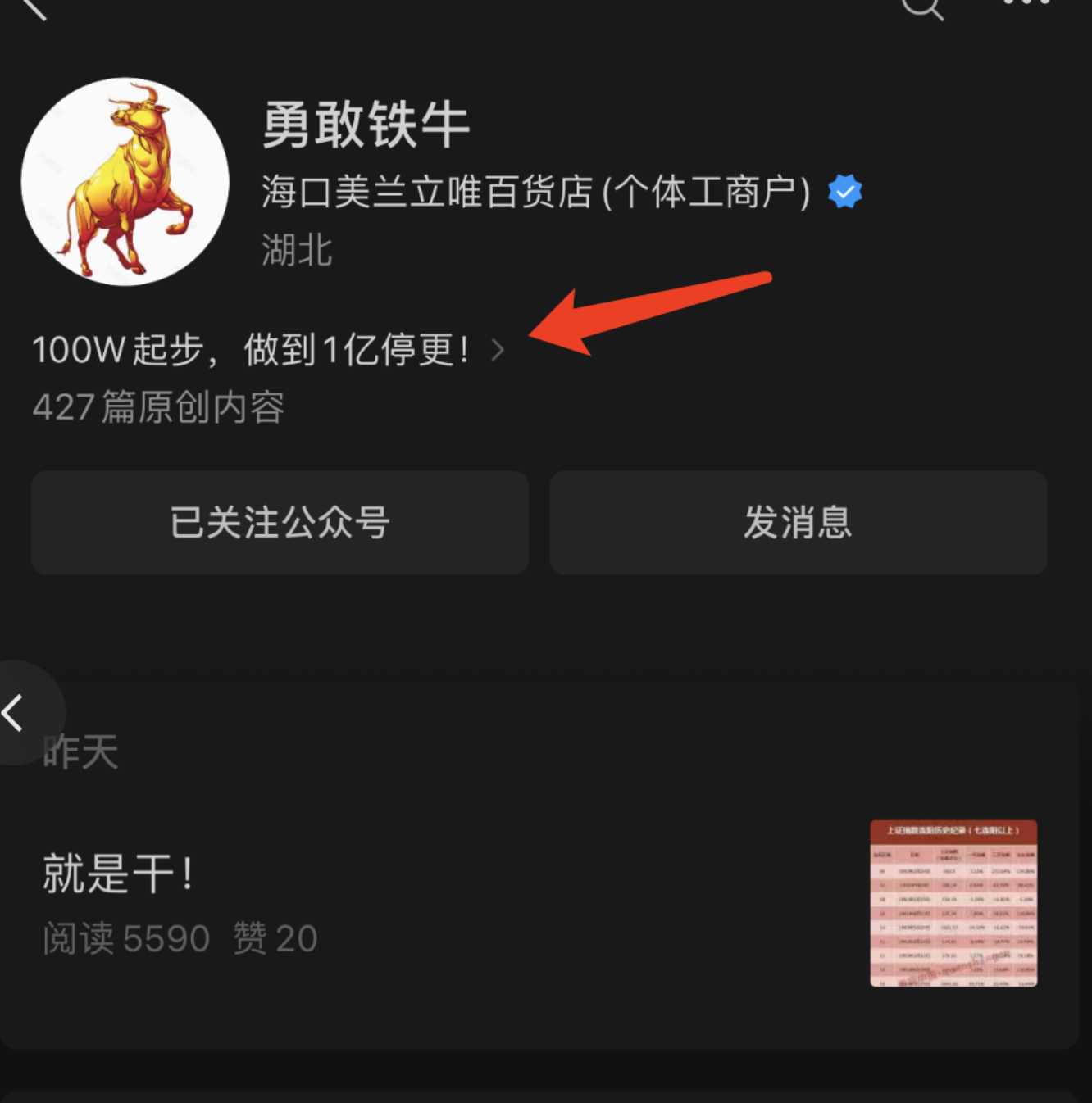The height and width of the screenshot is (1103, 1092).
Task: Tap the left-edge floating back arrow
Action: pos(16,713)
